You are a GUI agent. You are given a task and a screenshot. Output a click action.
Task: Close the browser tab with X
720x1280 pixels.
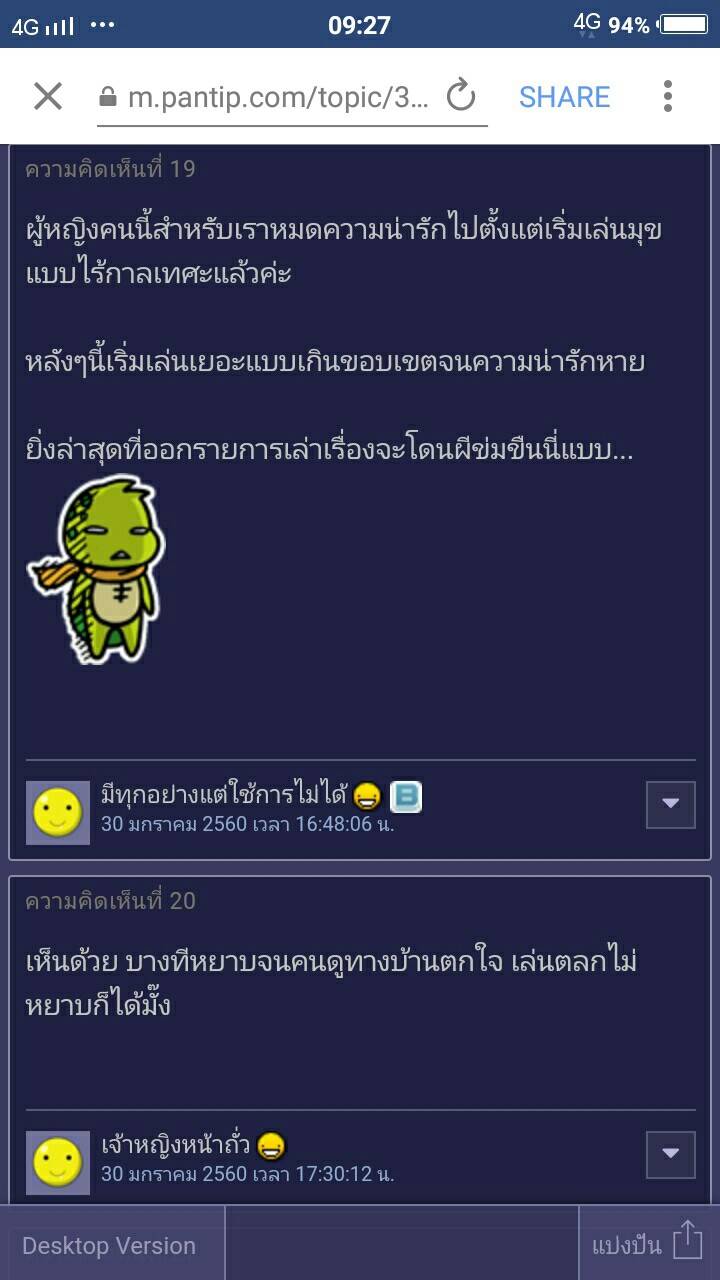click(x=48, y=97)
